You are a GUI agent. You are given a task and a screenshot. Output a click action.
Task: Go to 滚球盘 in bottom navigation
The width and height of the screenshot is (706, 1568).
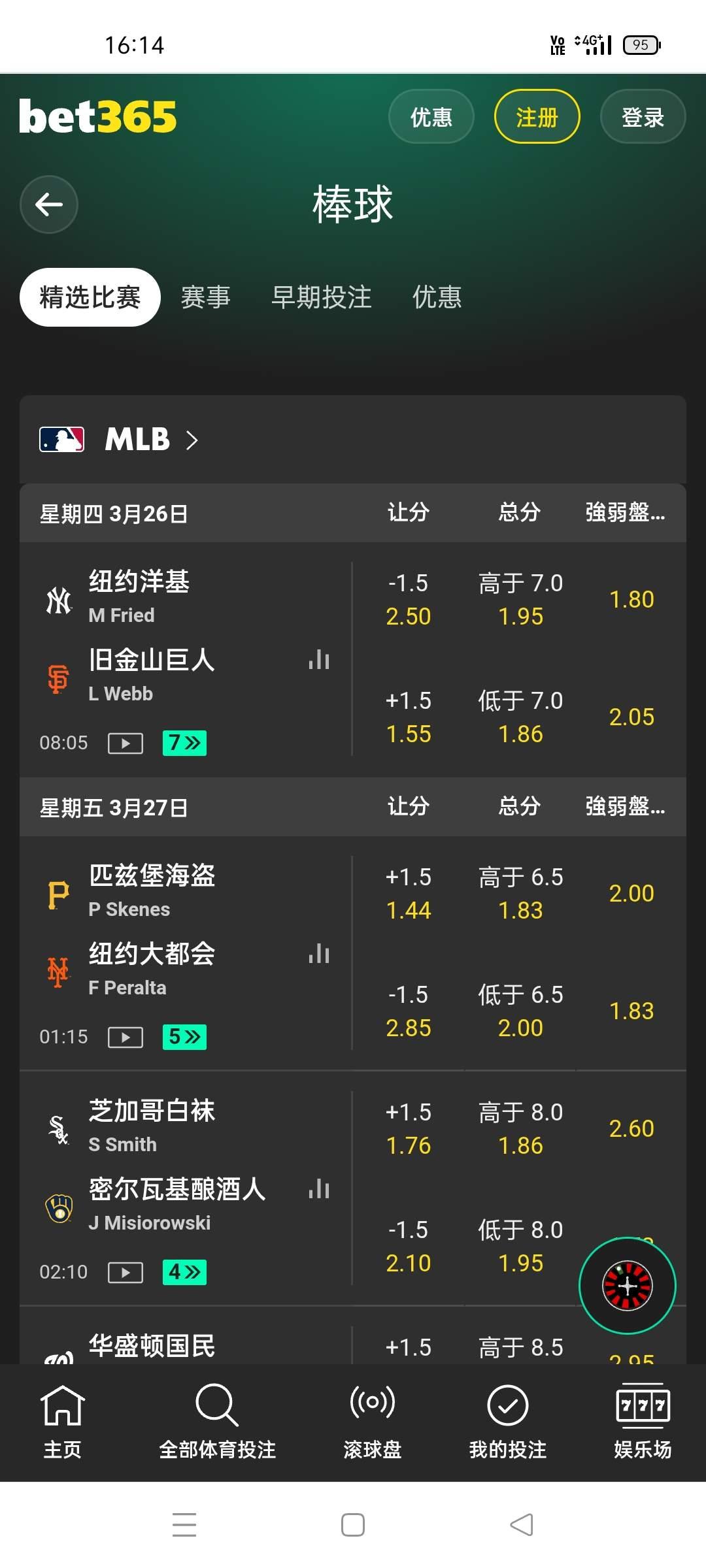click(373, 1422)
